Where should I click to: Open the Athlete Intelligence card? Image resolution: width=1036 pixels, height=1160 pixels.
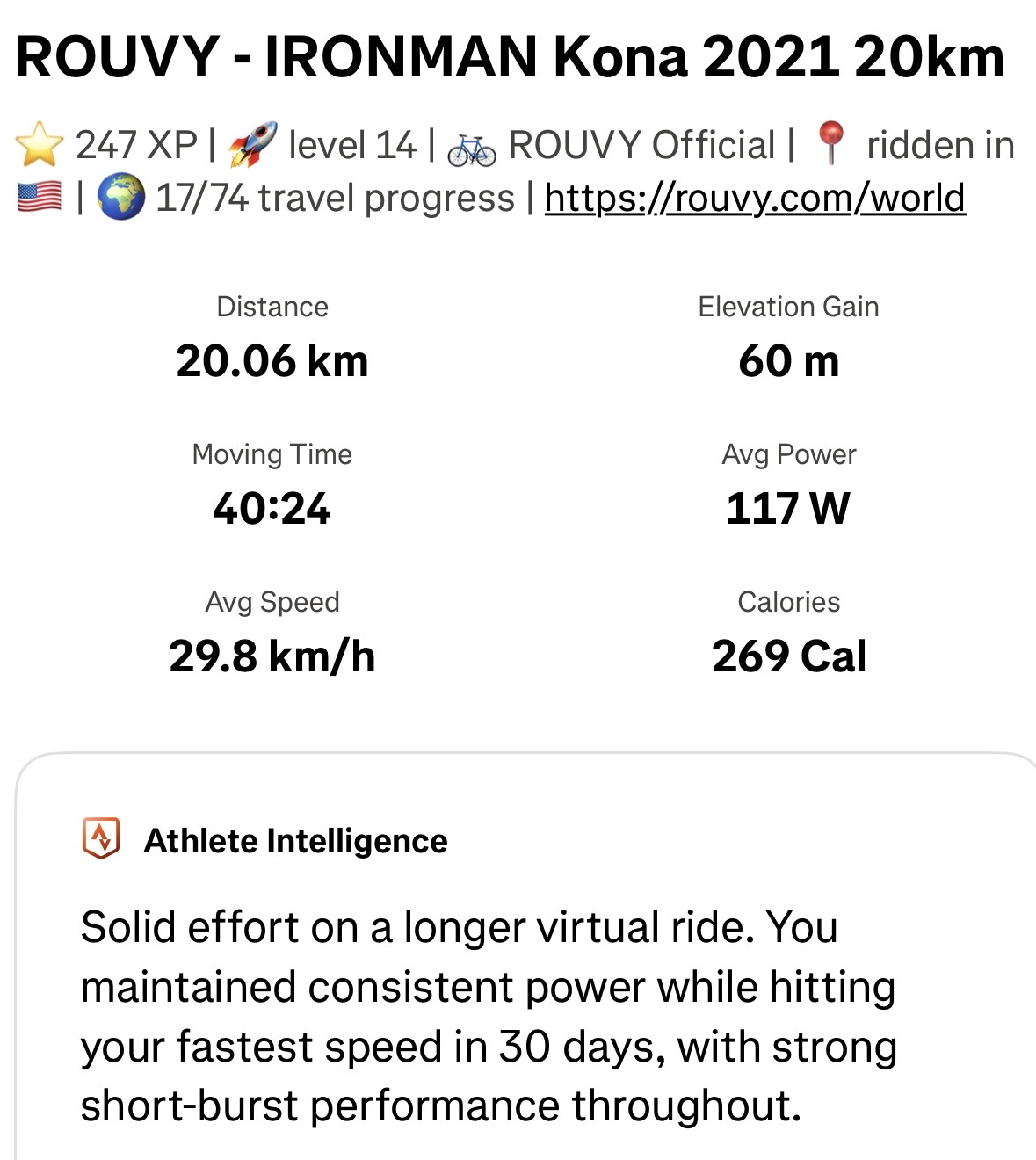pos(295,840)
